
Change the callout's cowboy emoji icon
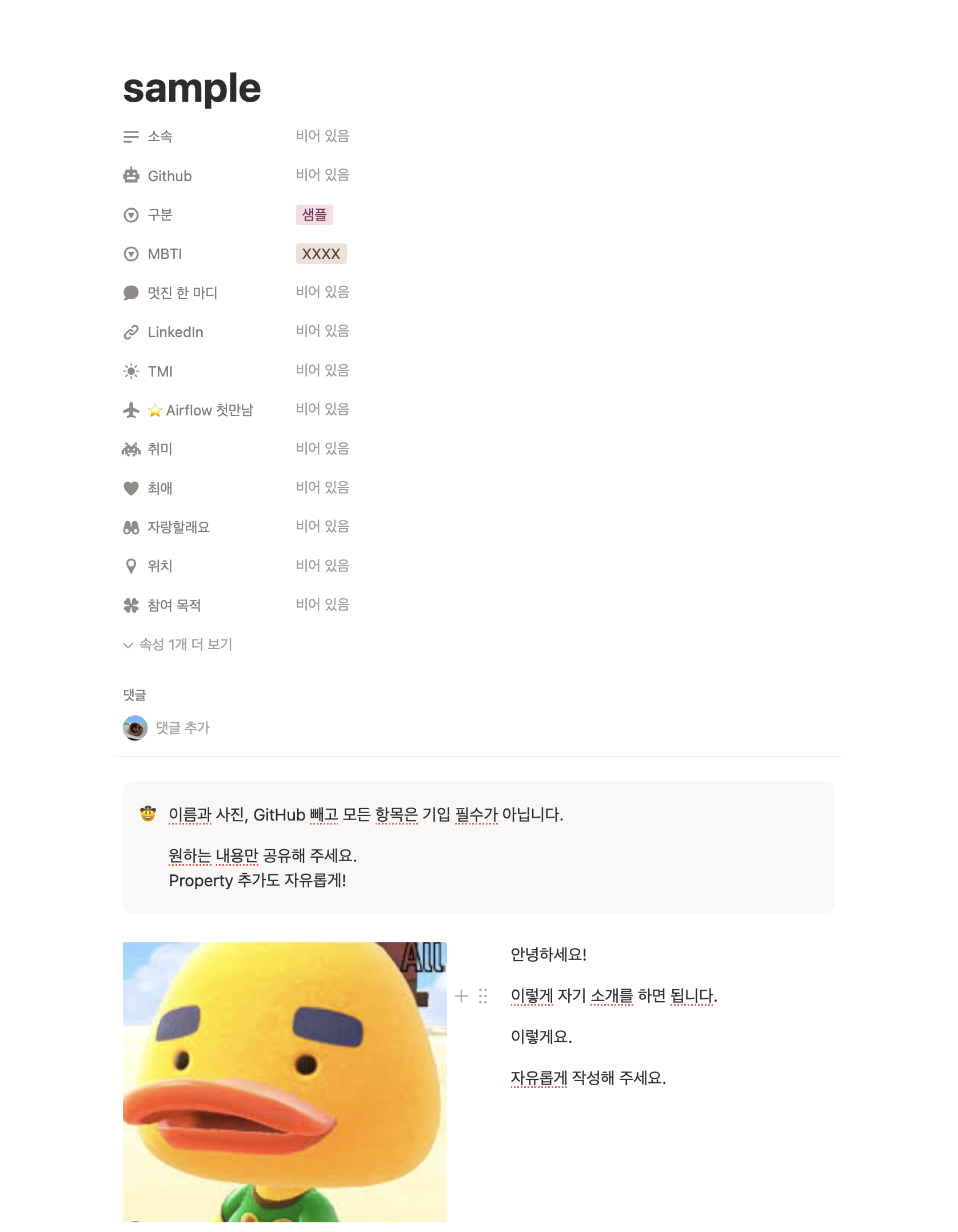tap(148, 813)
